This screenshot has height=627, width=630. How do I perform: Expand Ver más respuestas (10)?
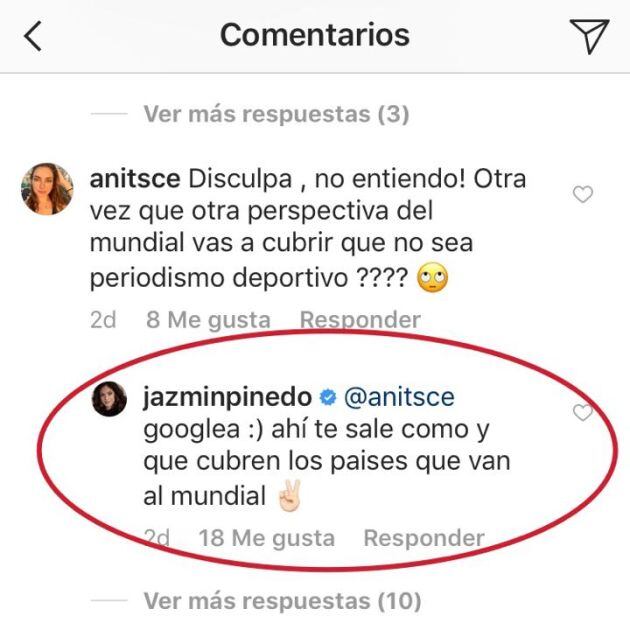point(282,602)
